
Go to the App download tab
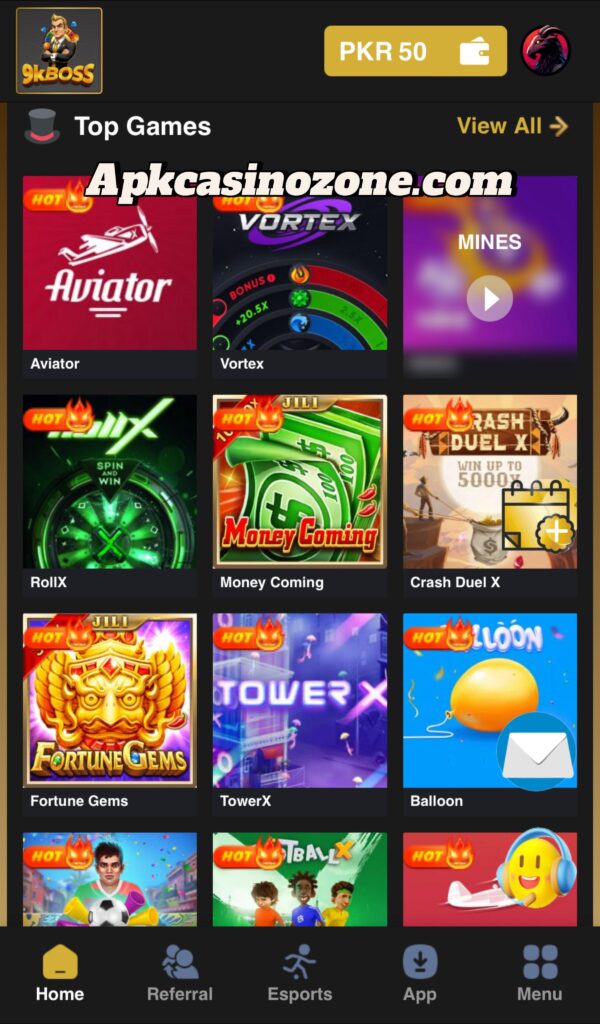pos(419,974)
